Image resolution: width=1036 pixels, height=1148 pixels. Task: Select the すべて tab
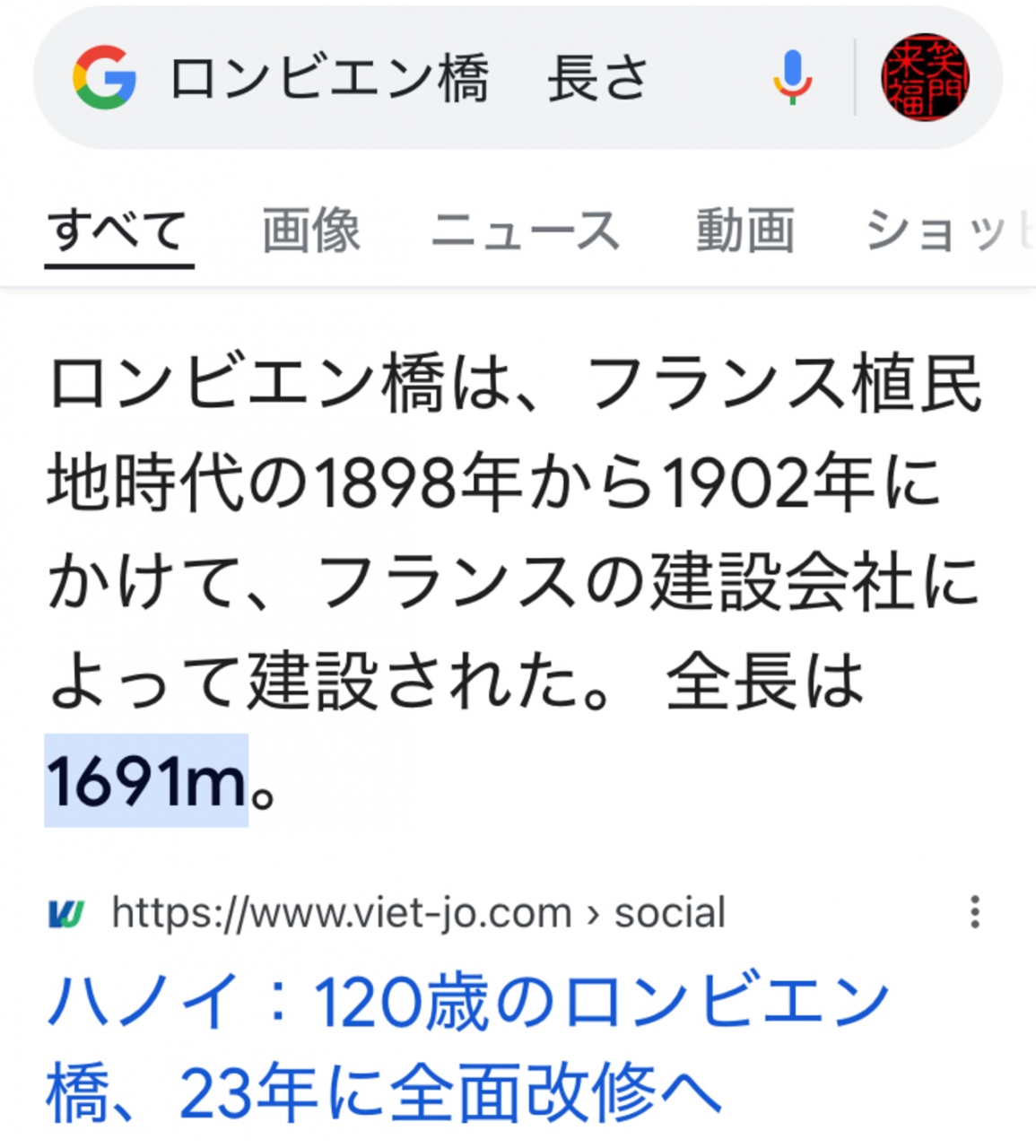[x=118, y=230]
